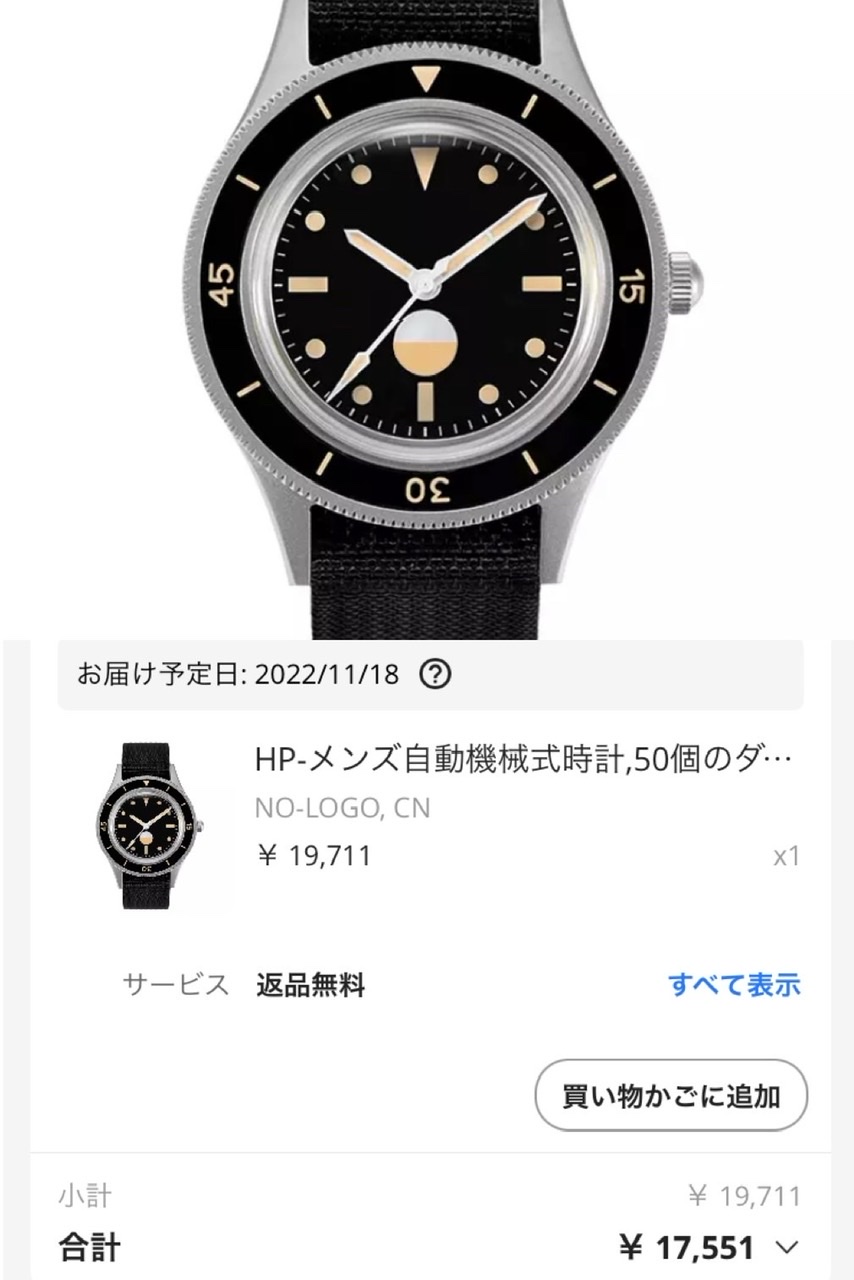854x1280 pixels.
Task: Visit the NO-LOGO, CN seller page
Action: coord(342,808)
